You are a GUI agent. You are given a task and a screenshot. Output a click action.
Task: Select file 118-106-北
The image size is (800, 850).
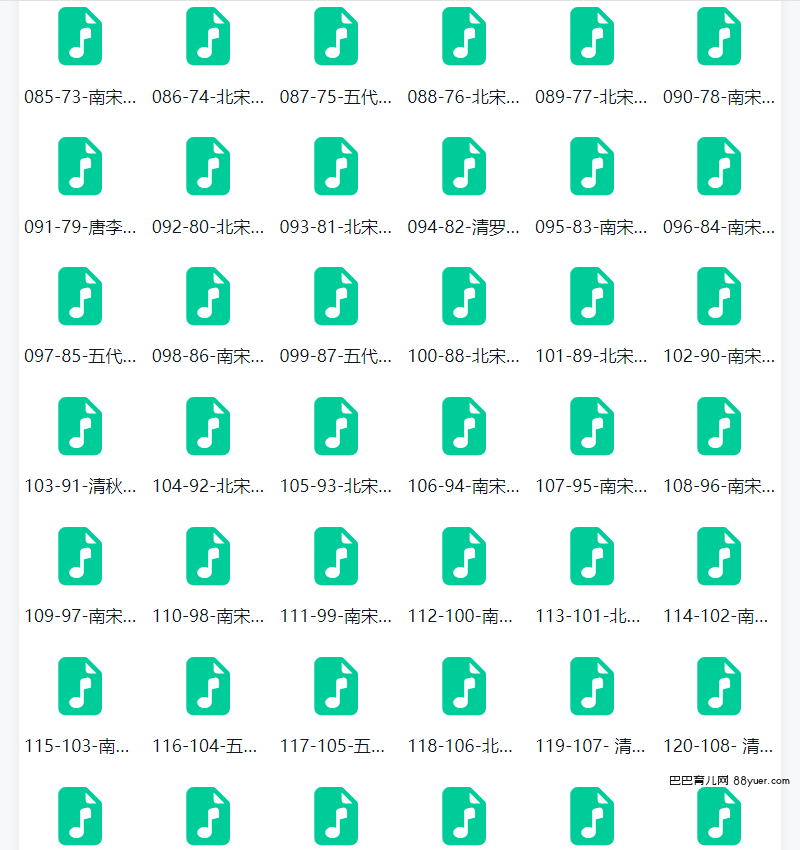coord(464,686)
